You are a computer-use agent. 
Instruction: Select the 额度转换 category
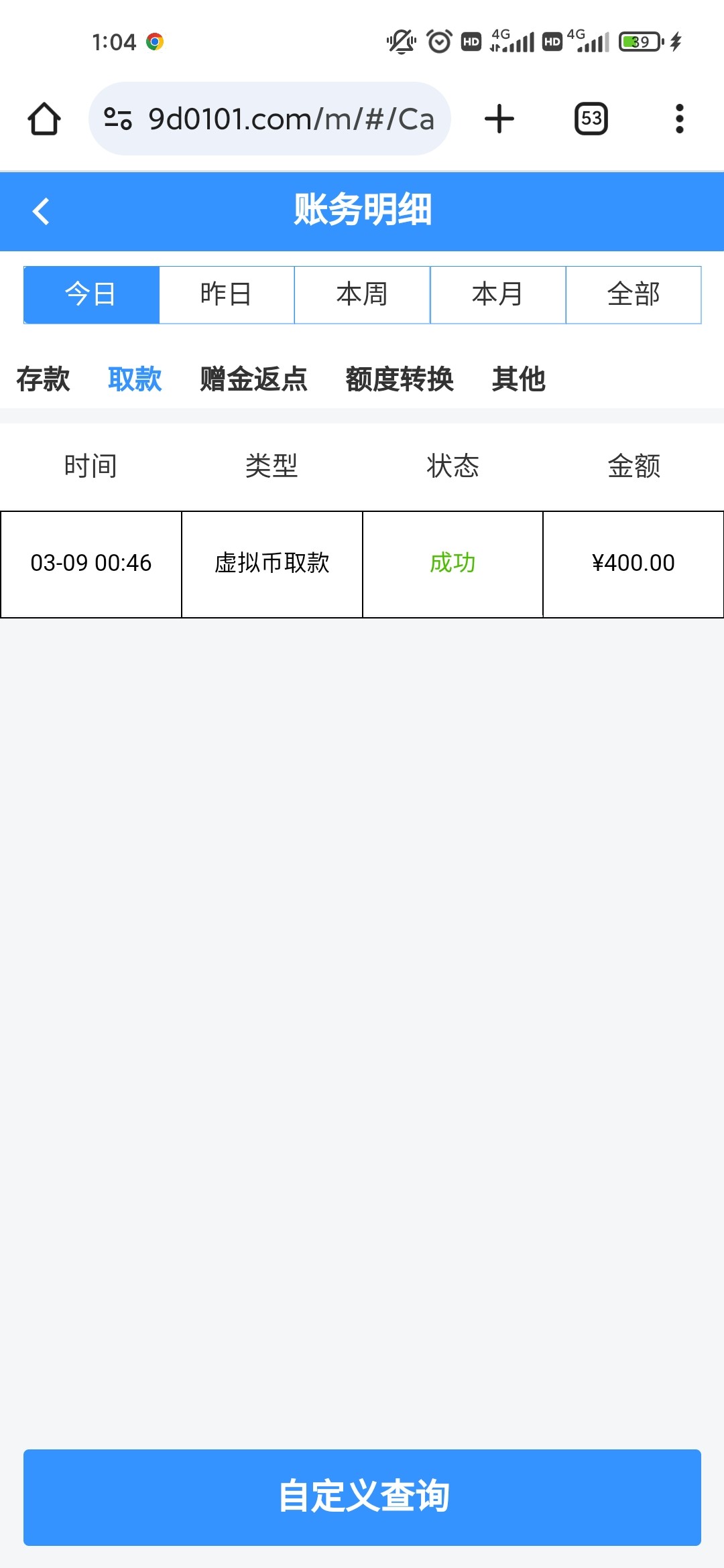(x=400, y=379)
